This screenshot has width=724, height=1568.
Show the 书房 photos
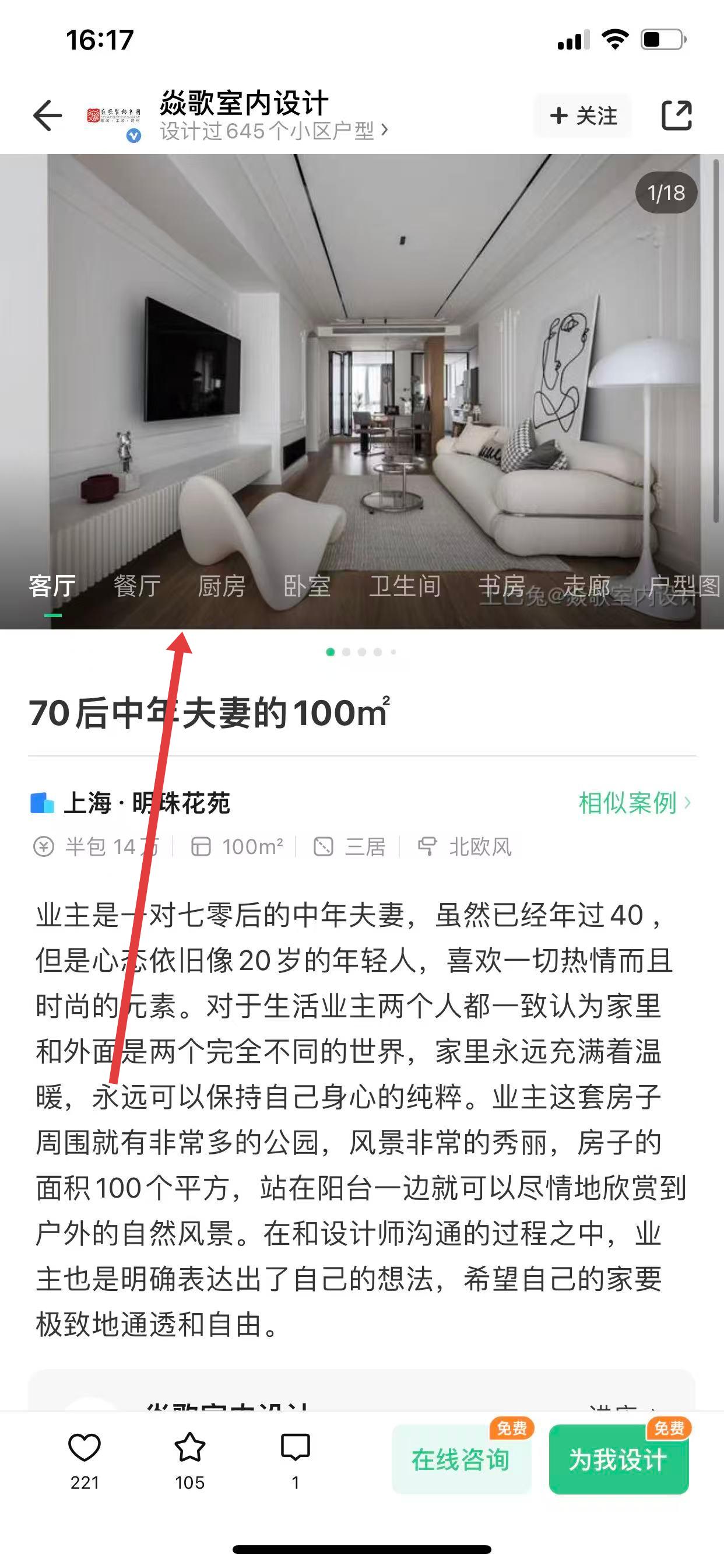pos(501,586)
